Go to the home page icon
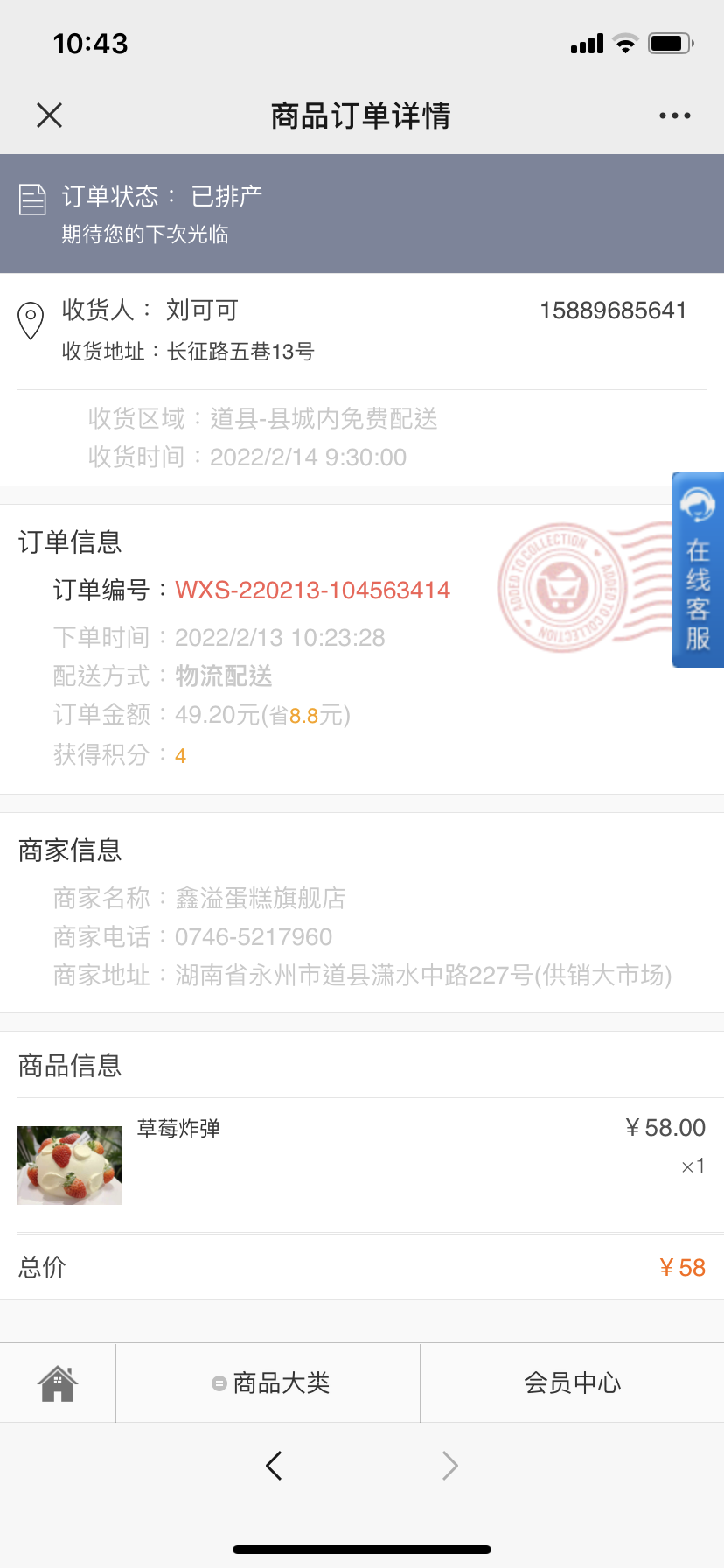This screenshot has width=724, height=1568. 58,1383
